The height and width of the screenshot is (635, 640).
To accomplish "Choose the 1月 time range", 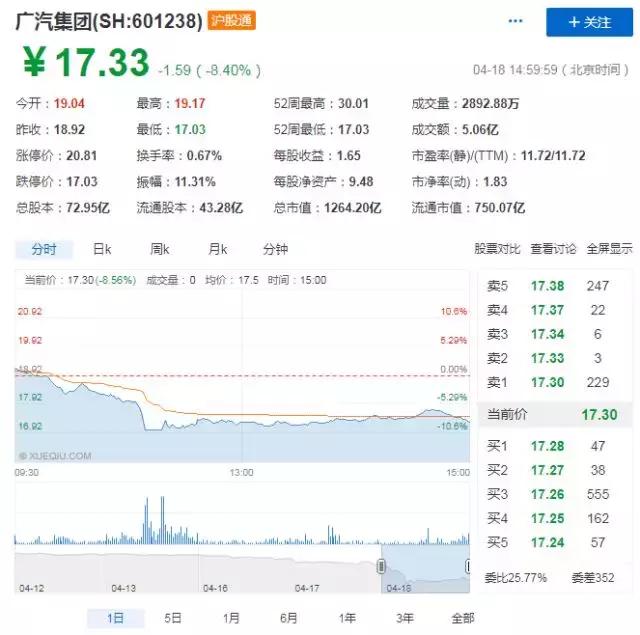I will (231, 618).
